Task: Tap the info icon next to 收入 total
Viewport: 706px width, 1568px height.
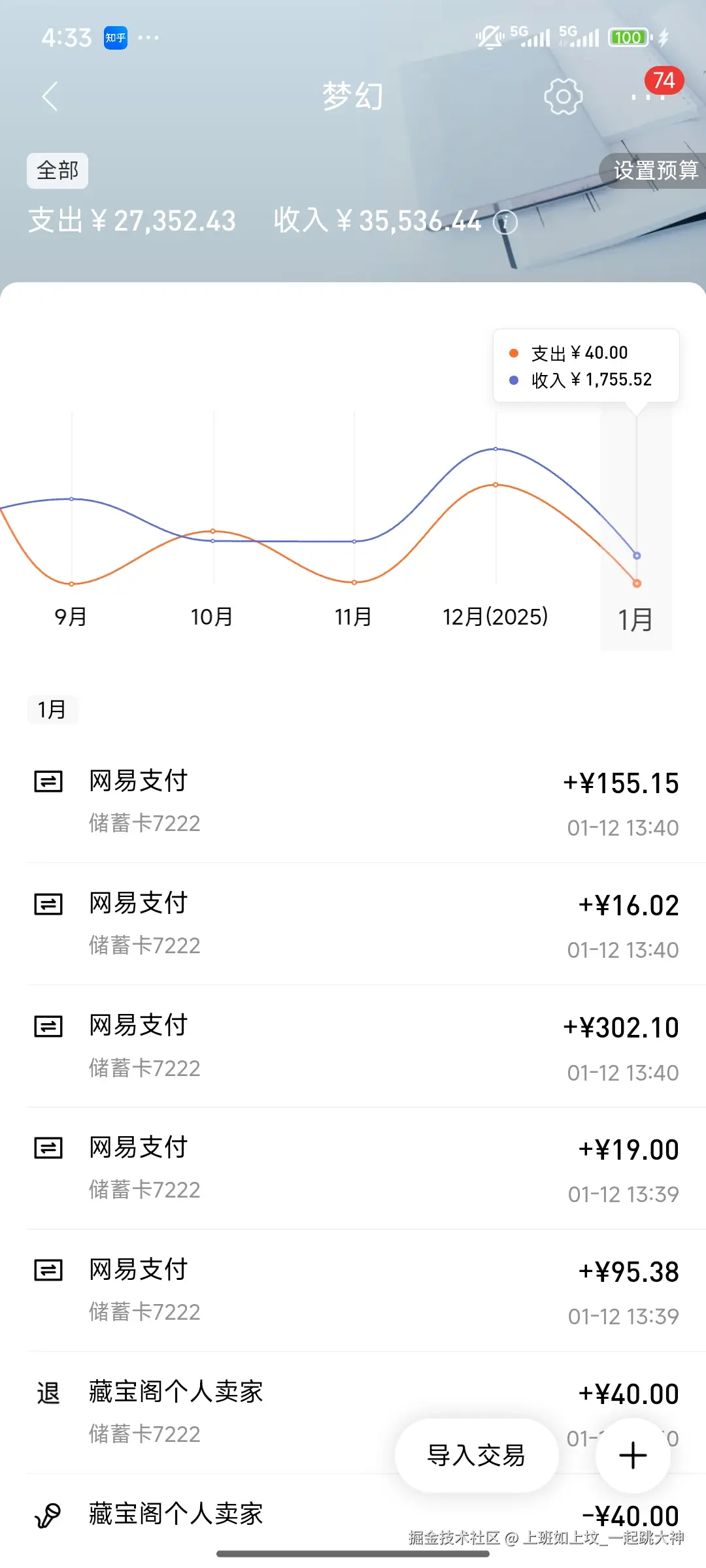Action: pyautogui.click(x=507, y=222)
